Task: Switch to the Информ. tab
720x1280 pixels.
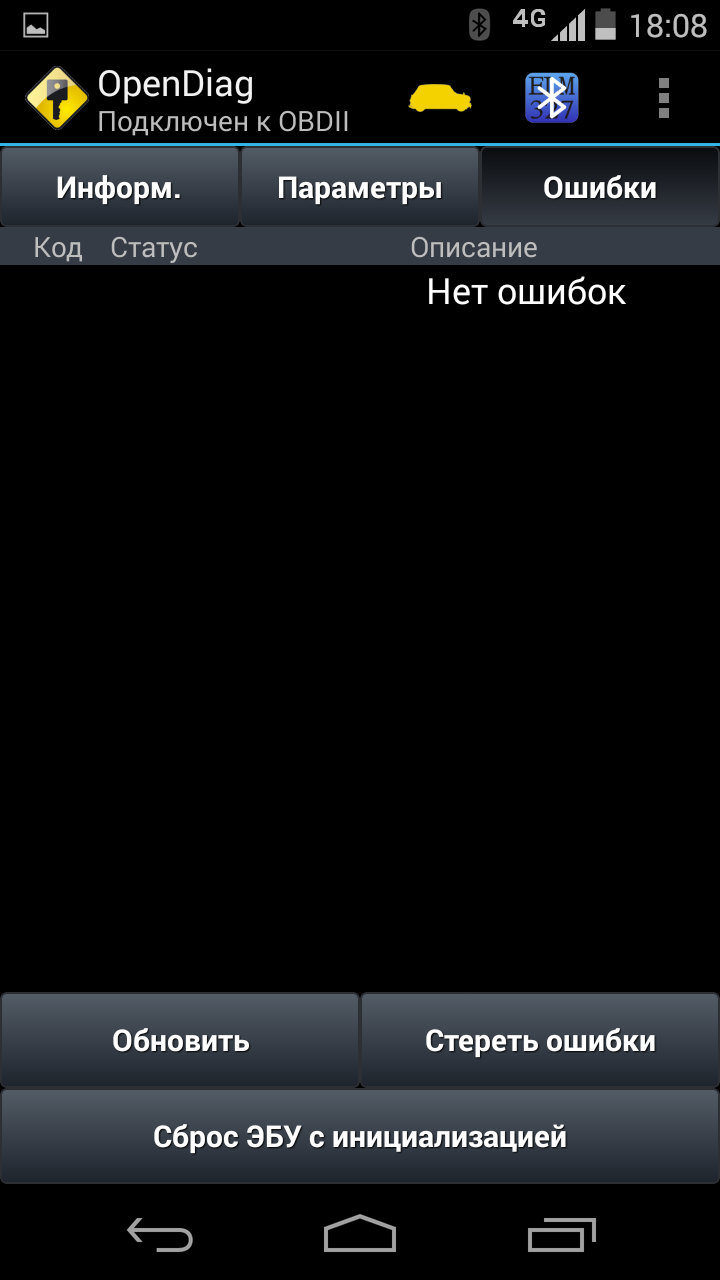Action: point(119,188)
